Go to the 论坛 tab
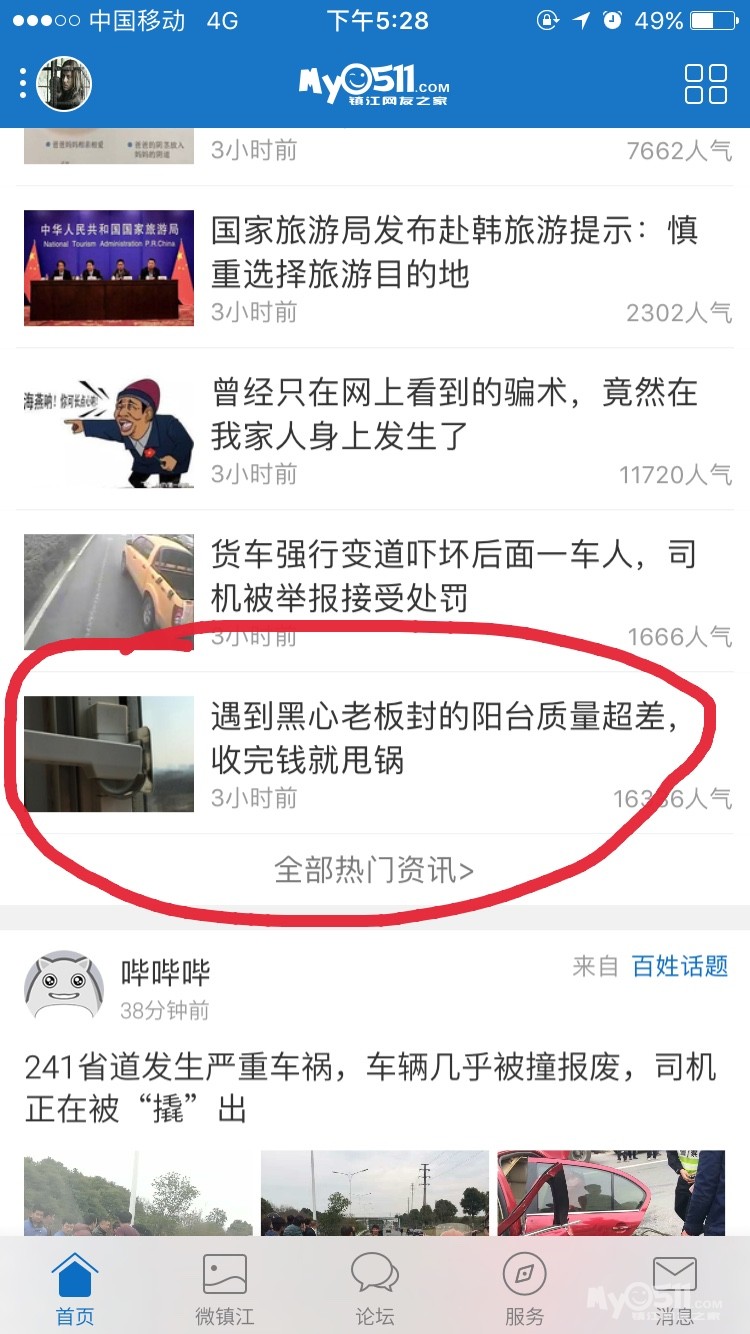Viewport: 750px width, 1334px height. point(375,1290)
